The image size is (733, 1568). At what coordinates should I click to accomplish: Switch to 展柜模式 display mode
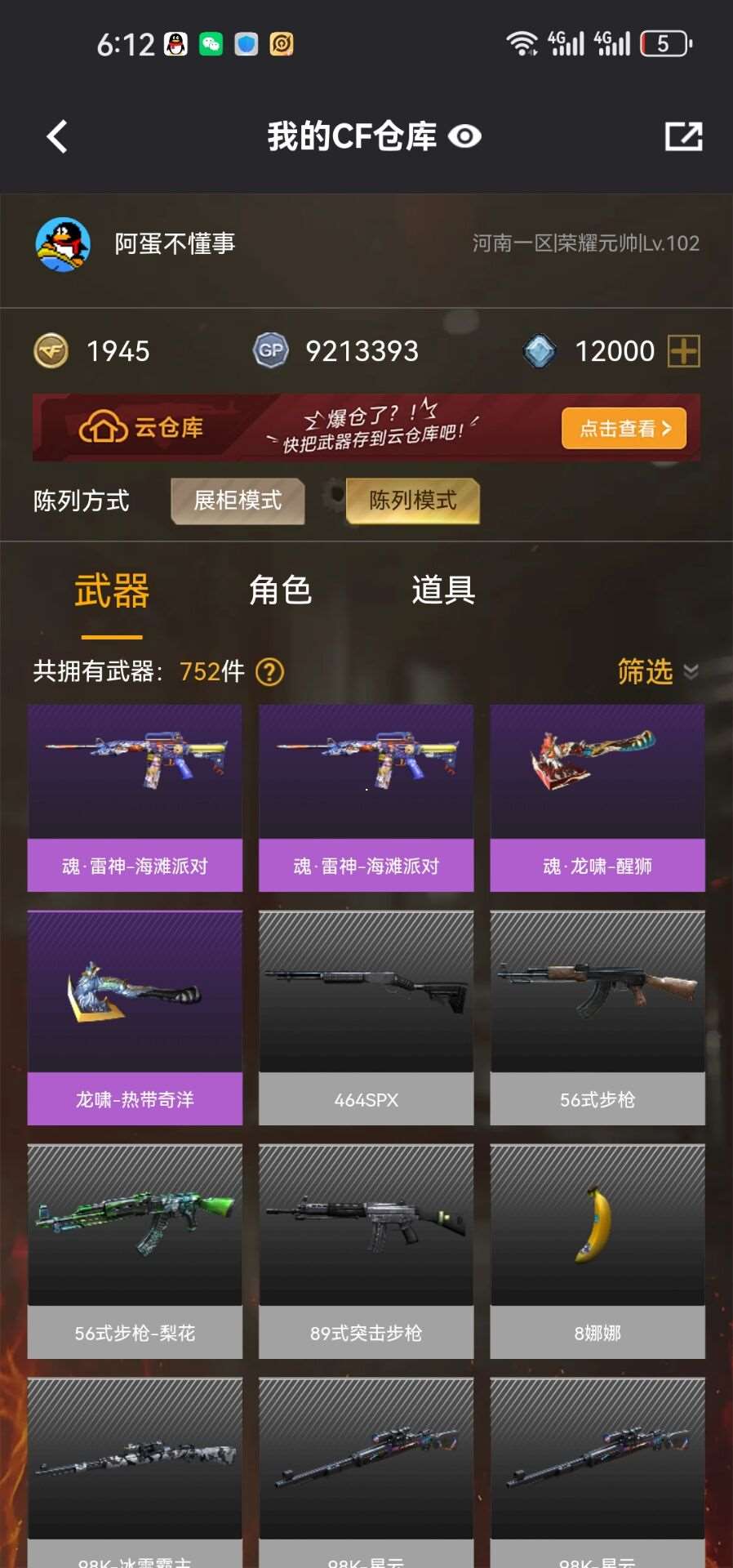(238, 501)
